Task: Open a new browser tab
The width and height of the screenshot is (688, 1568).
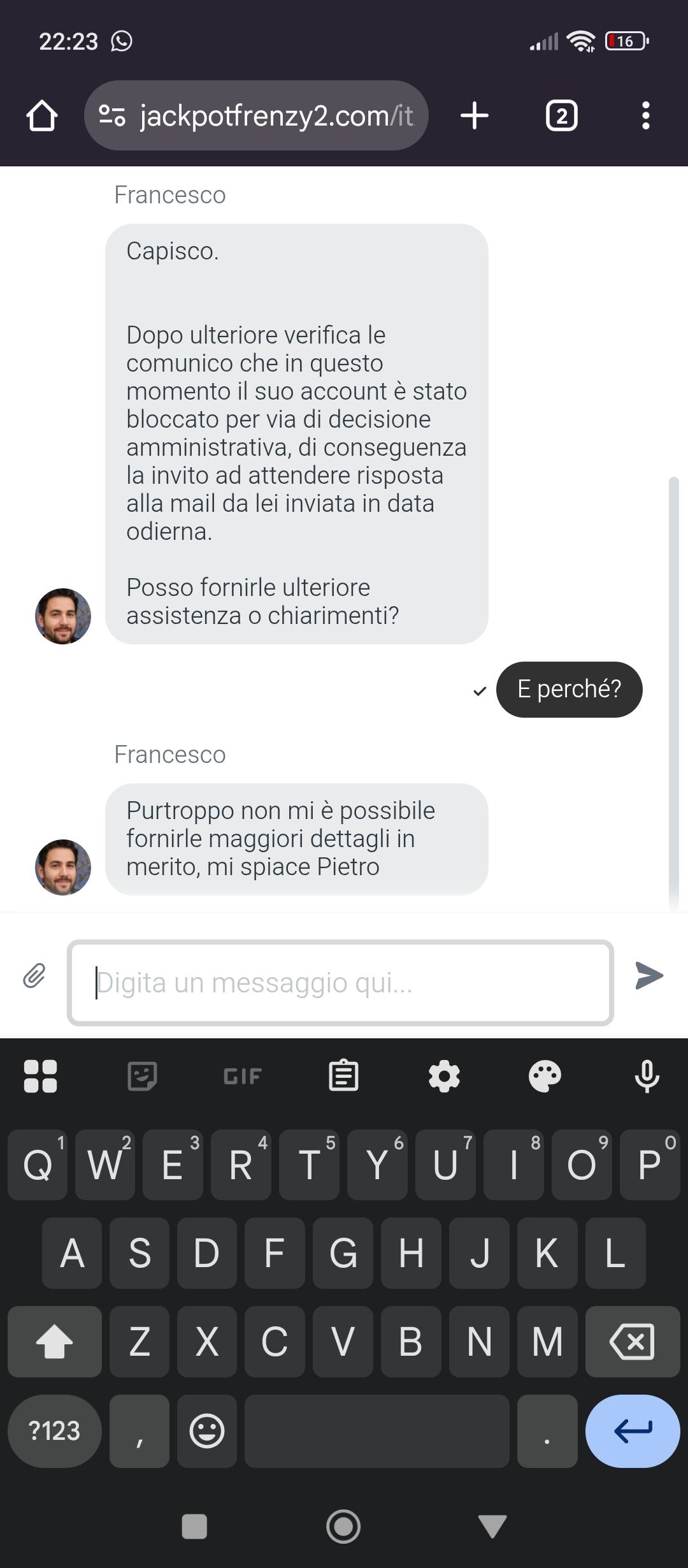Action: point(474,116)
